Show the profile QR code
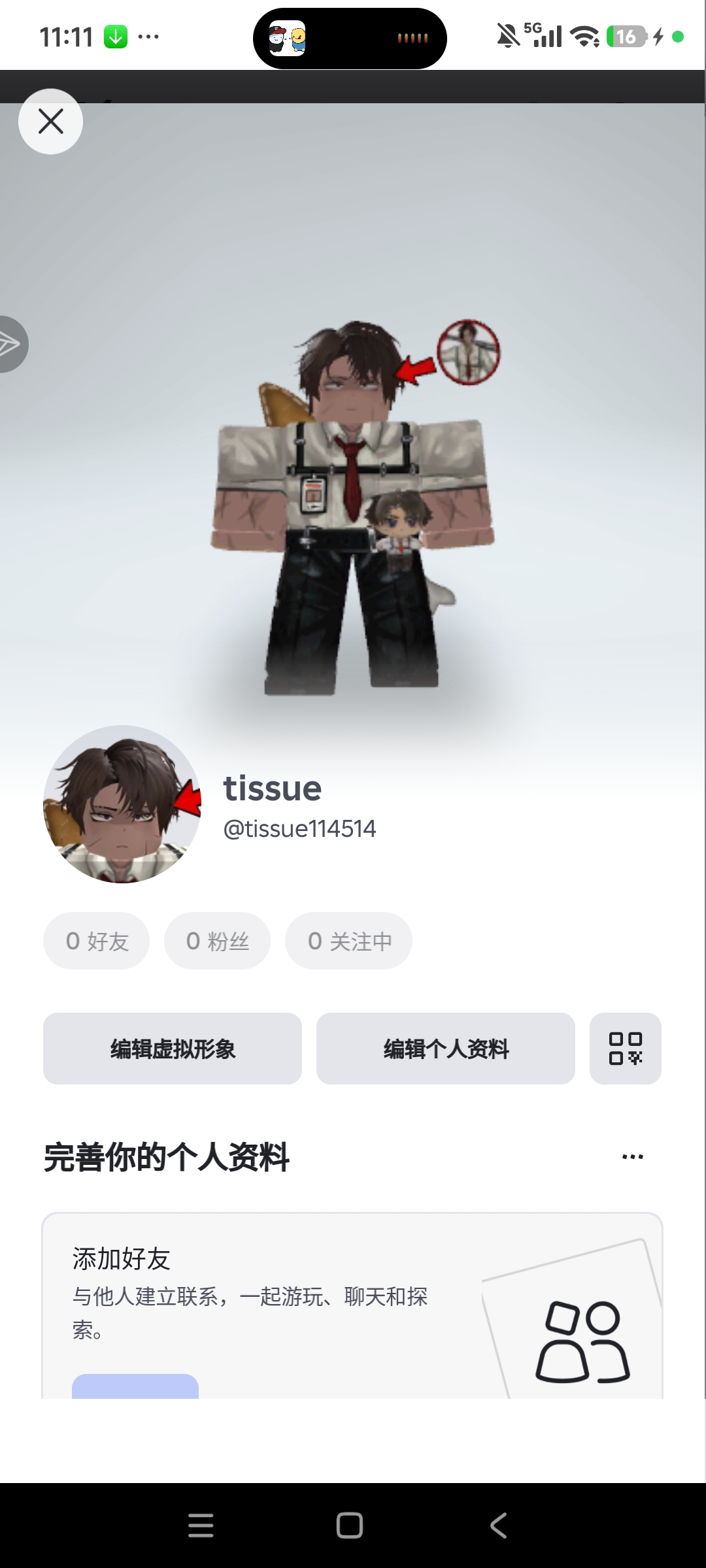 pos(625,1049)
